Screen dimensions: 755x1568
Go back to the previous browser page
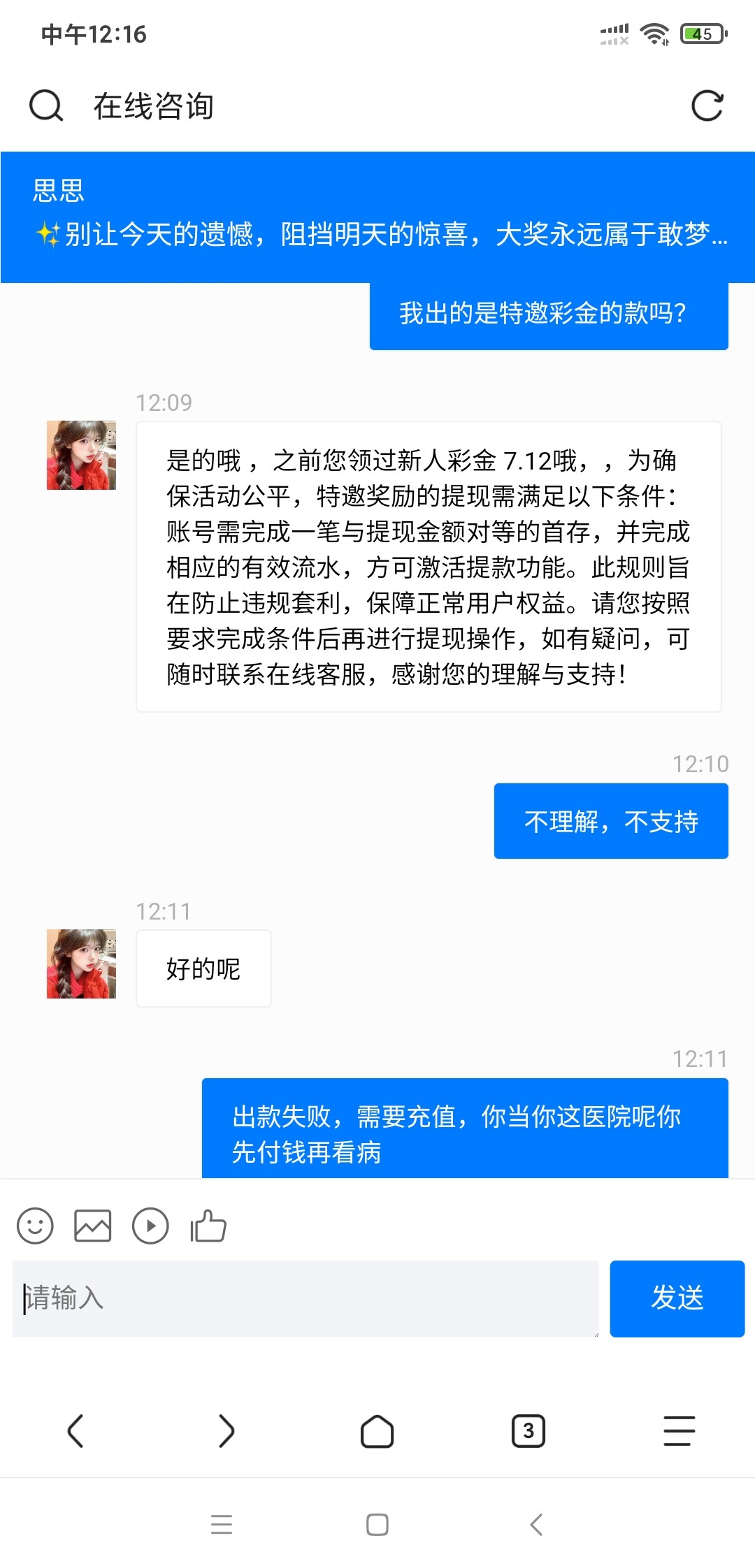(75, 1430)
